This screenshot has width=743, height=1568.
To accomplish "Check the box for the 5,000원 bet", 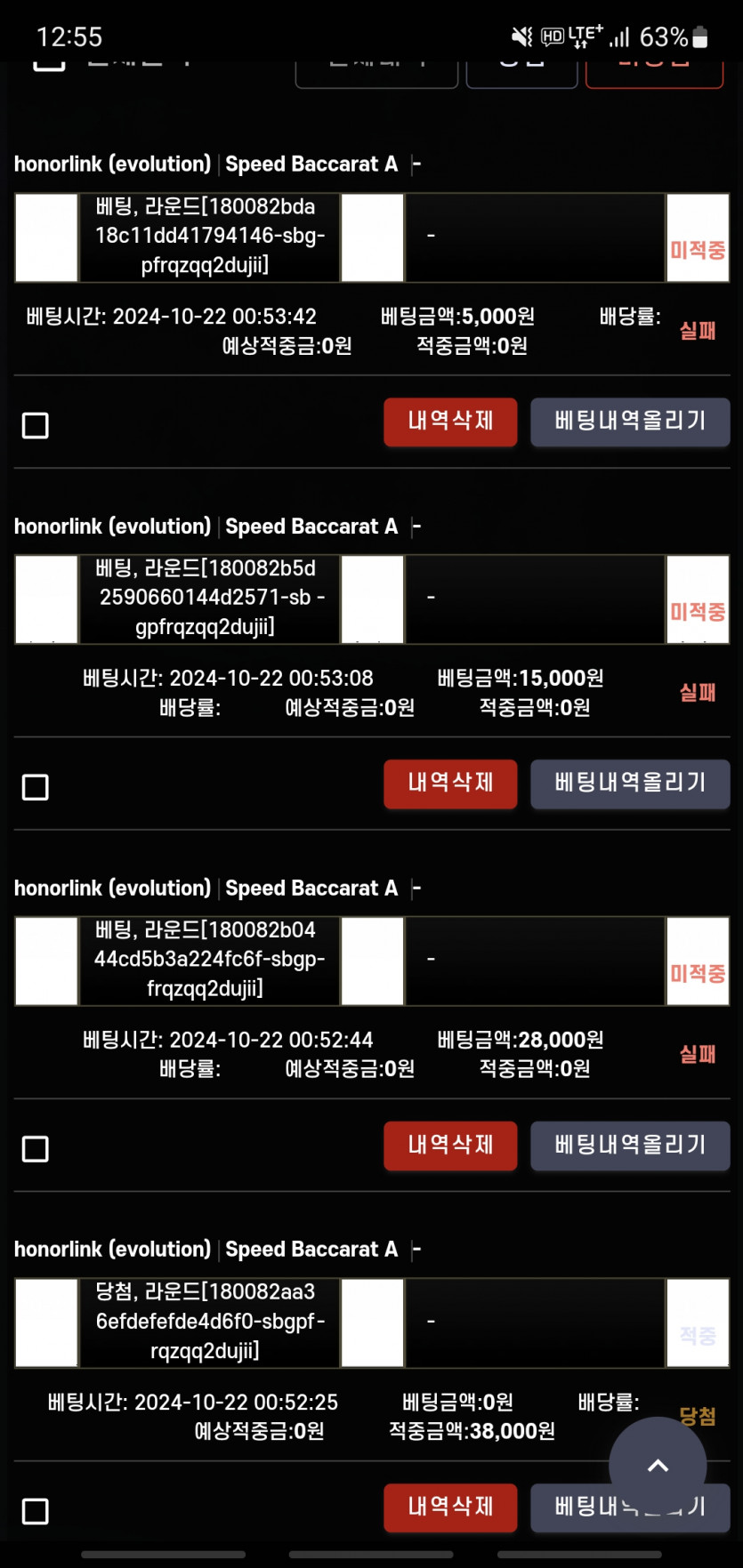I will pyautogui.click(x=36, y=425).
